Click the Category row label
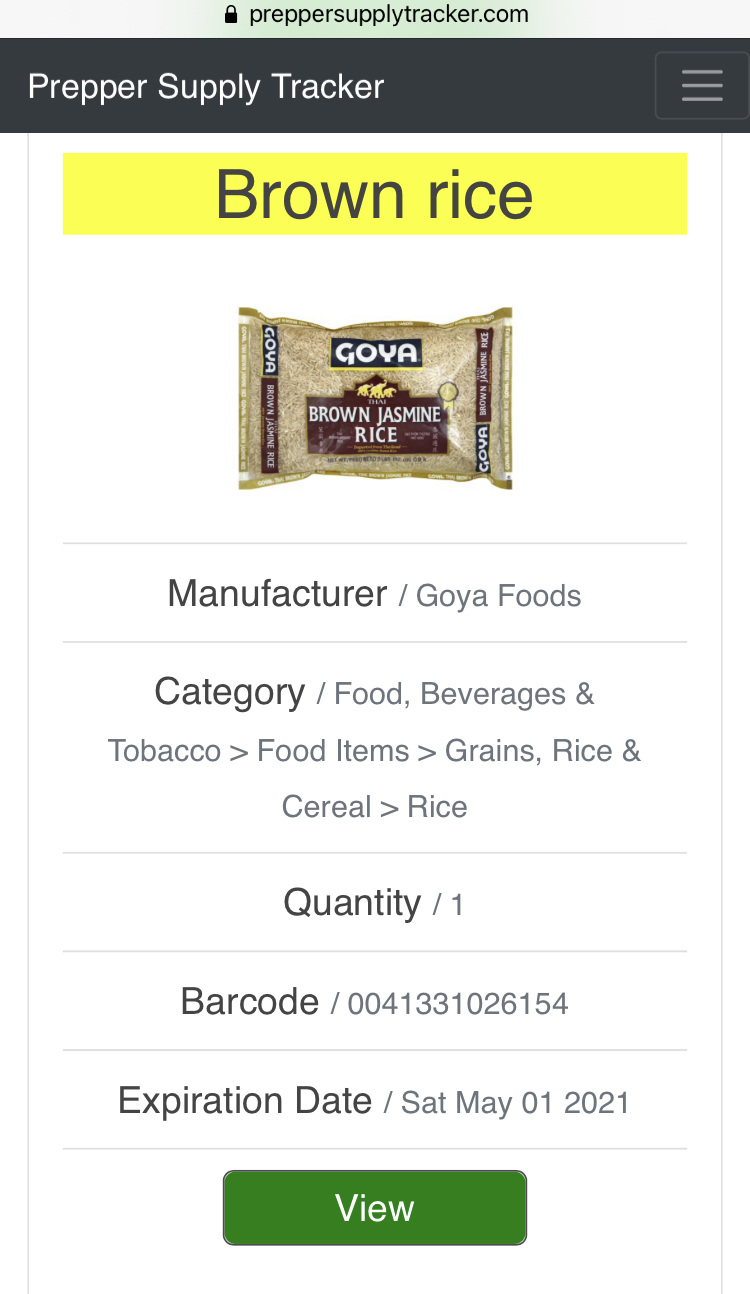The width and height of the screenshot is (750, 1294). coord(229,691)
